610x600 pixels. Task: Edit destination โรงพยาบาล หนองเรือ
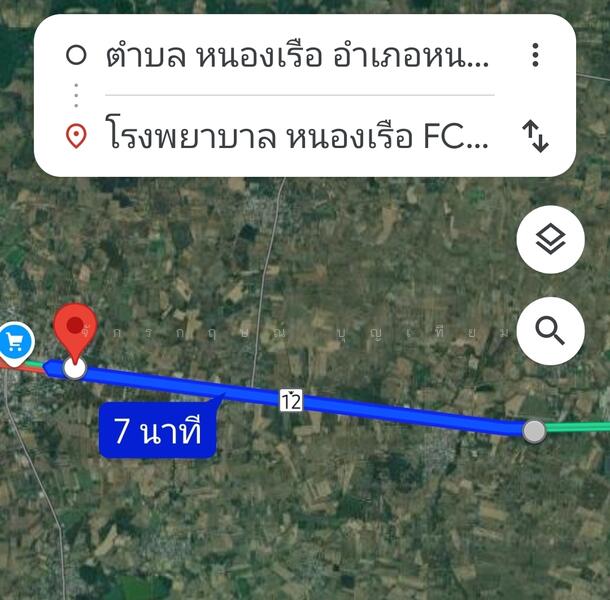point(297,135)
